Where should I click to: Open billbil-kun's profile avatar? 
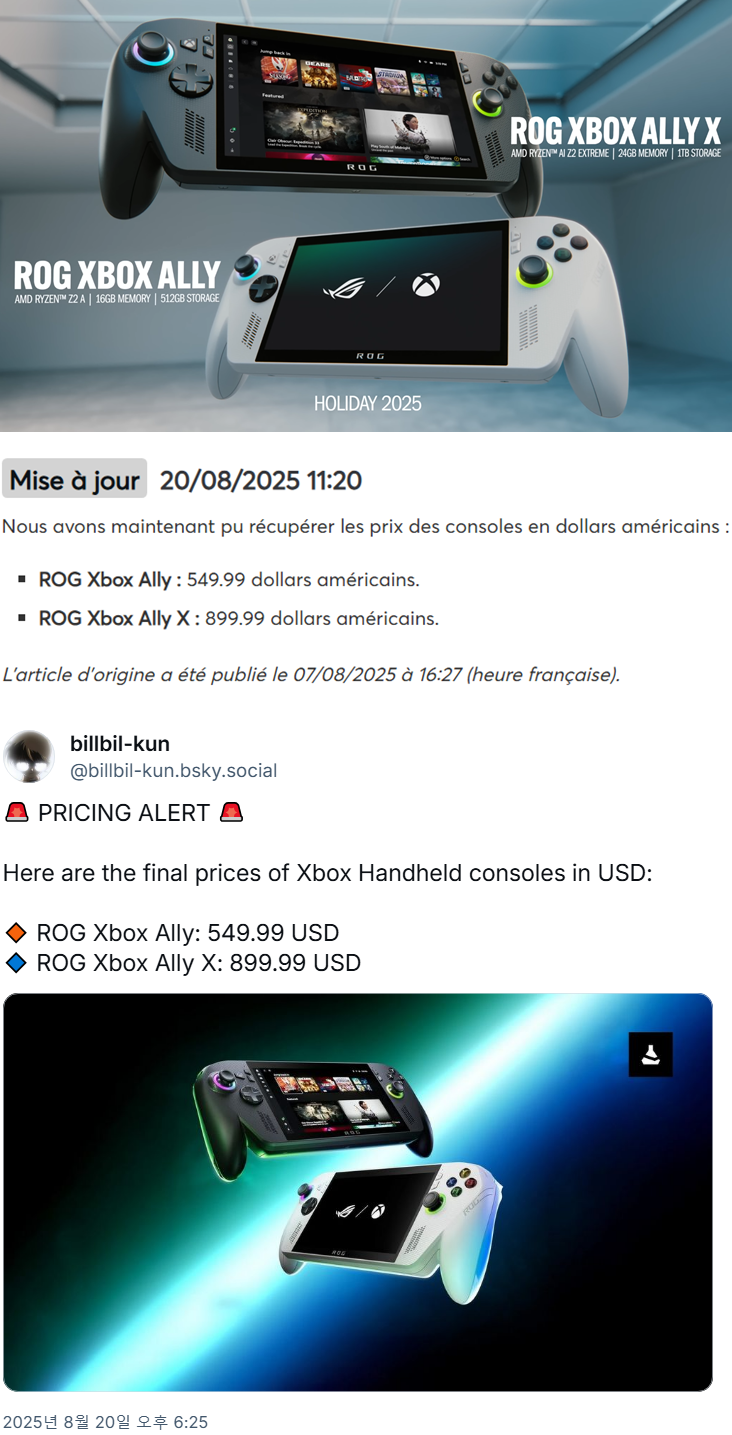[x=29, y=756]
